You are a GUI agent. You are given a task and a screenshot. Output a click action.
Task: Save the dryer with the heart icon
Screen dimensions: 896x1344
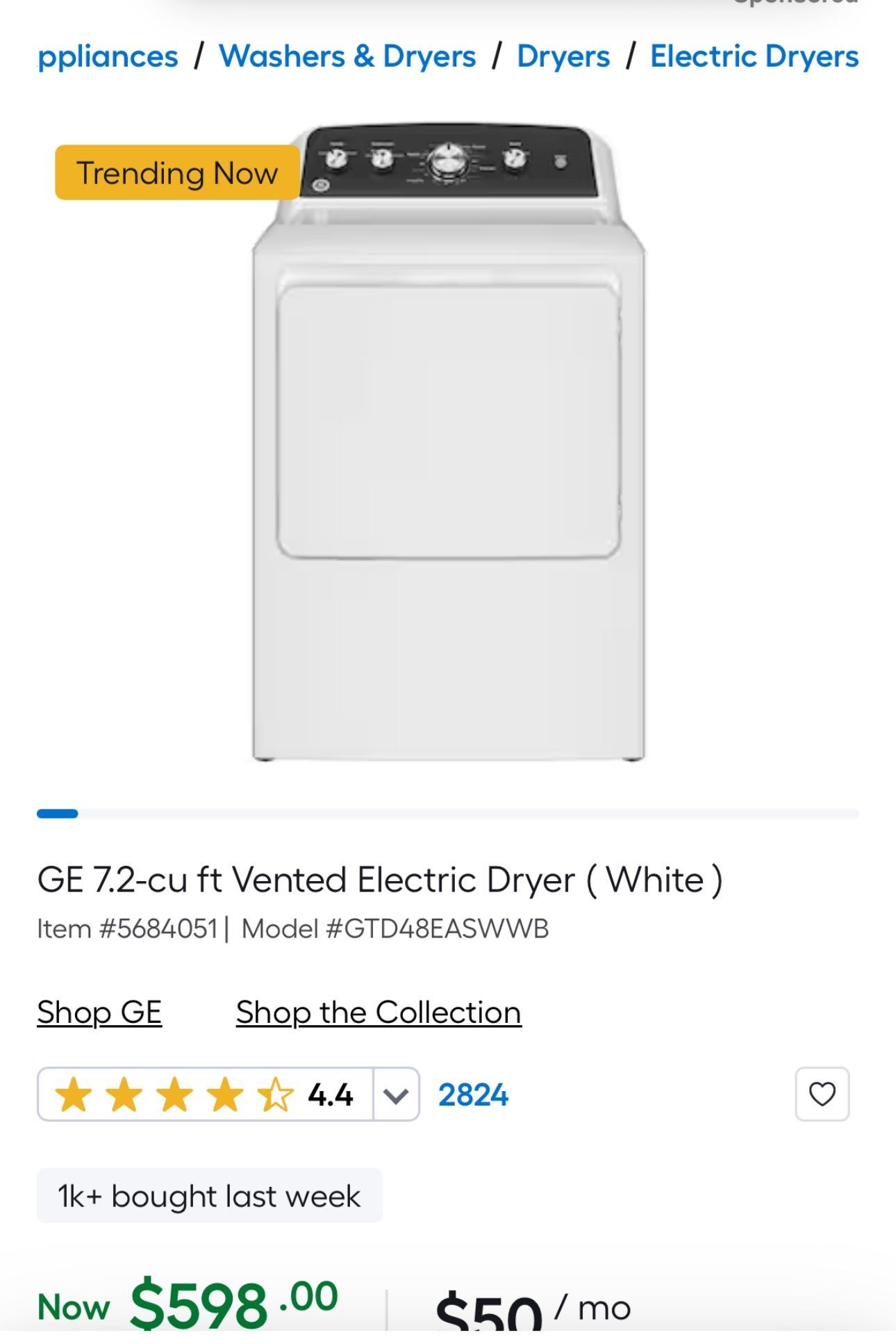(x=822, y=1093)
